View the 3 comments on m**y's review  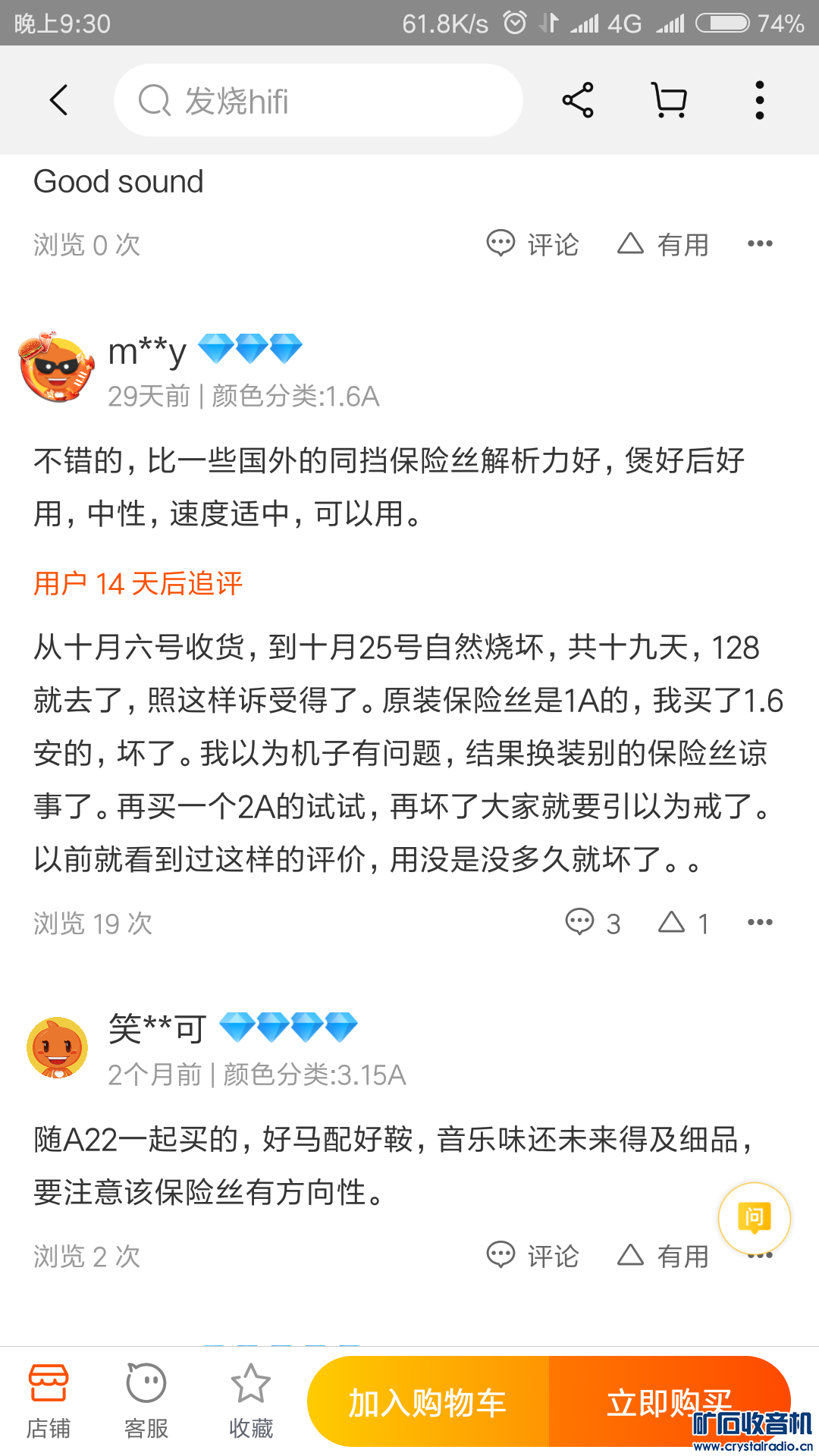tap(593, 923)
